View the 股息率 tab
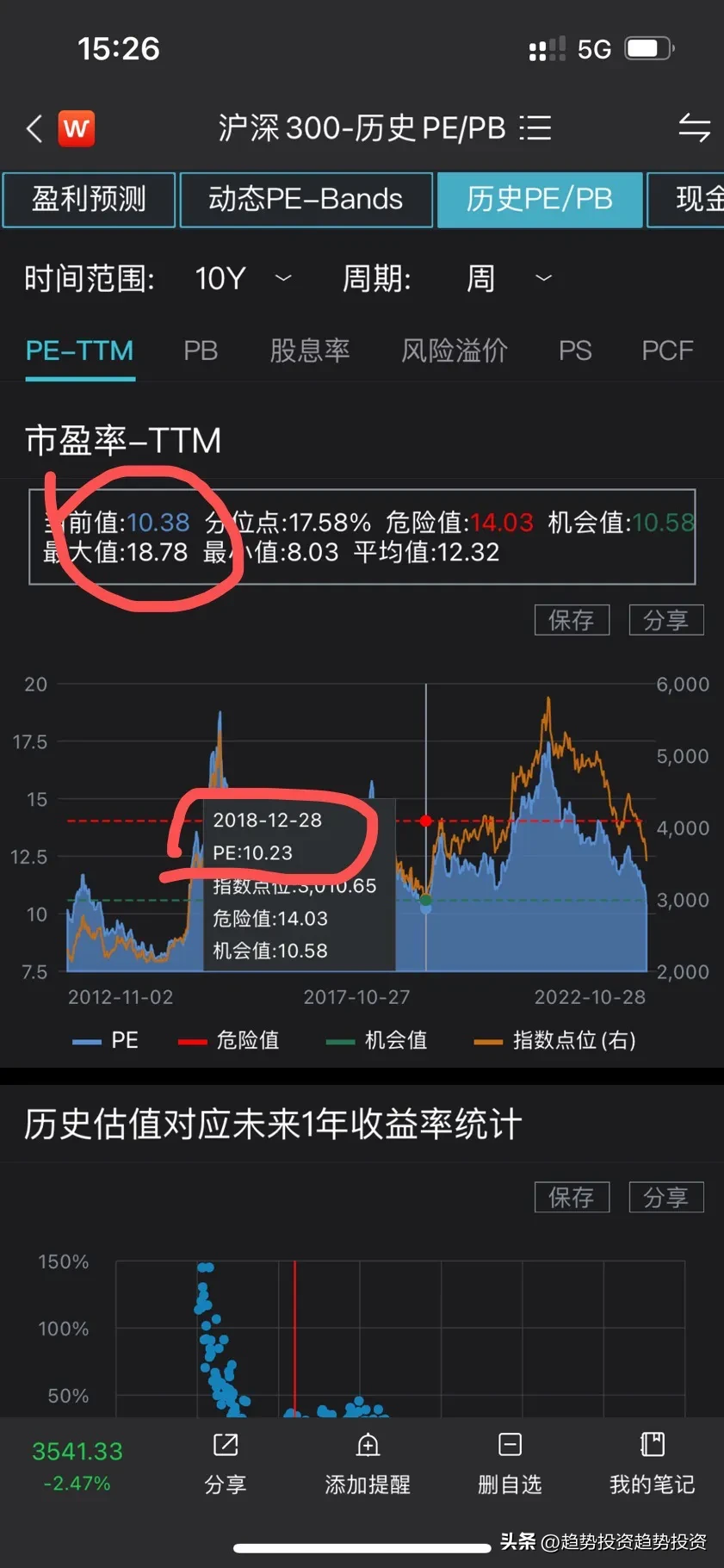Screen dimensions: 724x1568 click(x=310, y=350)
